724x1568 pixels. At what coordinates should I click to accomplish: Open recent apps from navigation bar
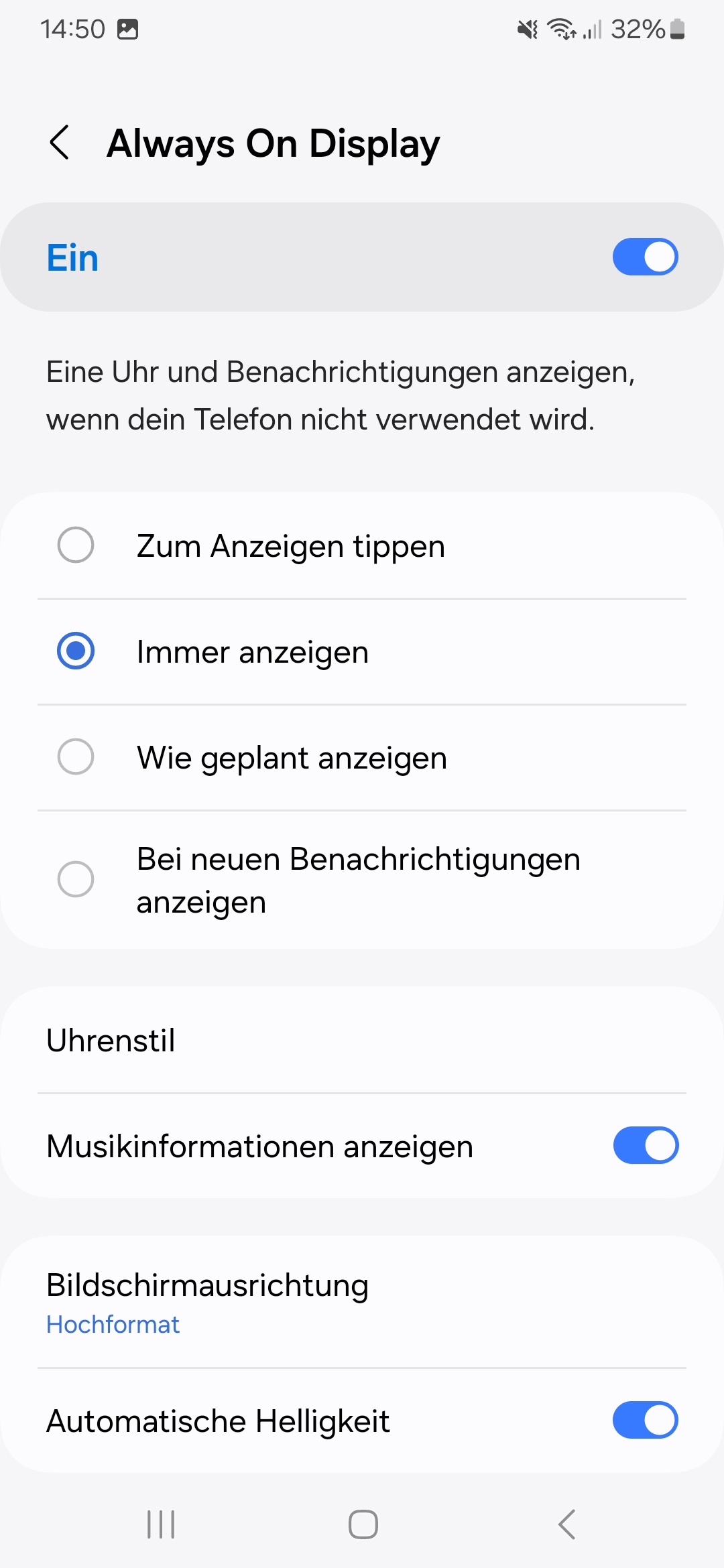[x=161, y=1524]
